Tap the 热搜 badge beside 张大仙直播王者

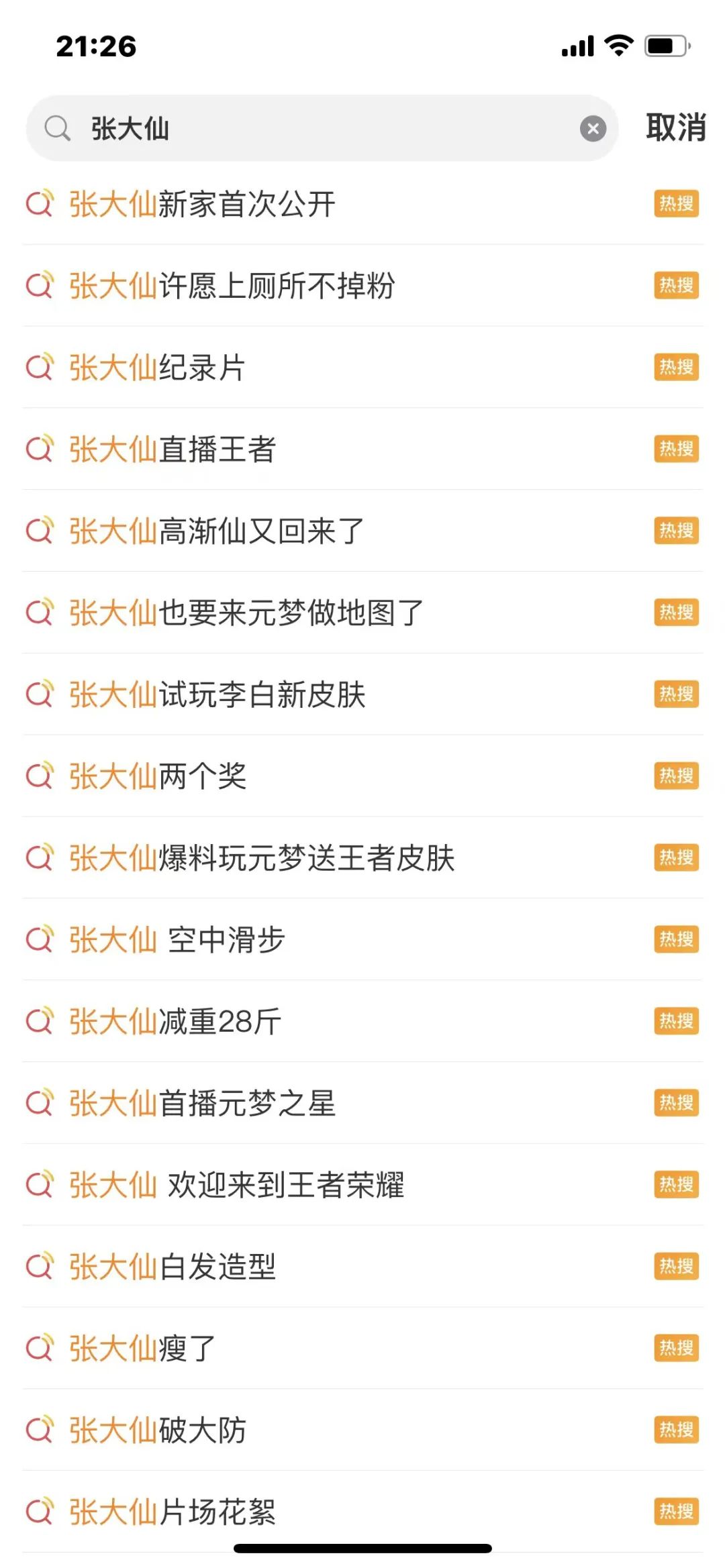[x=675, y=450]
